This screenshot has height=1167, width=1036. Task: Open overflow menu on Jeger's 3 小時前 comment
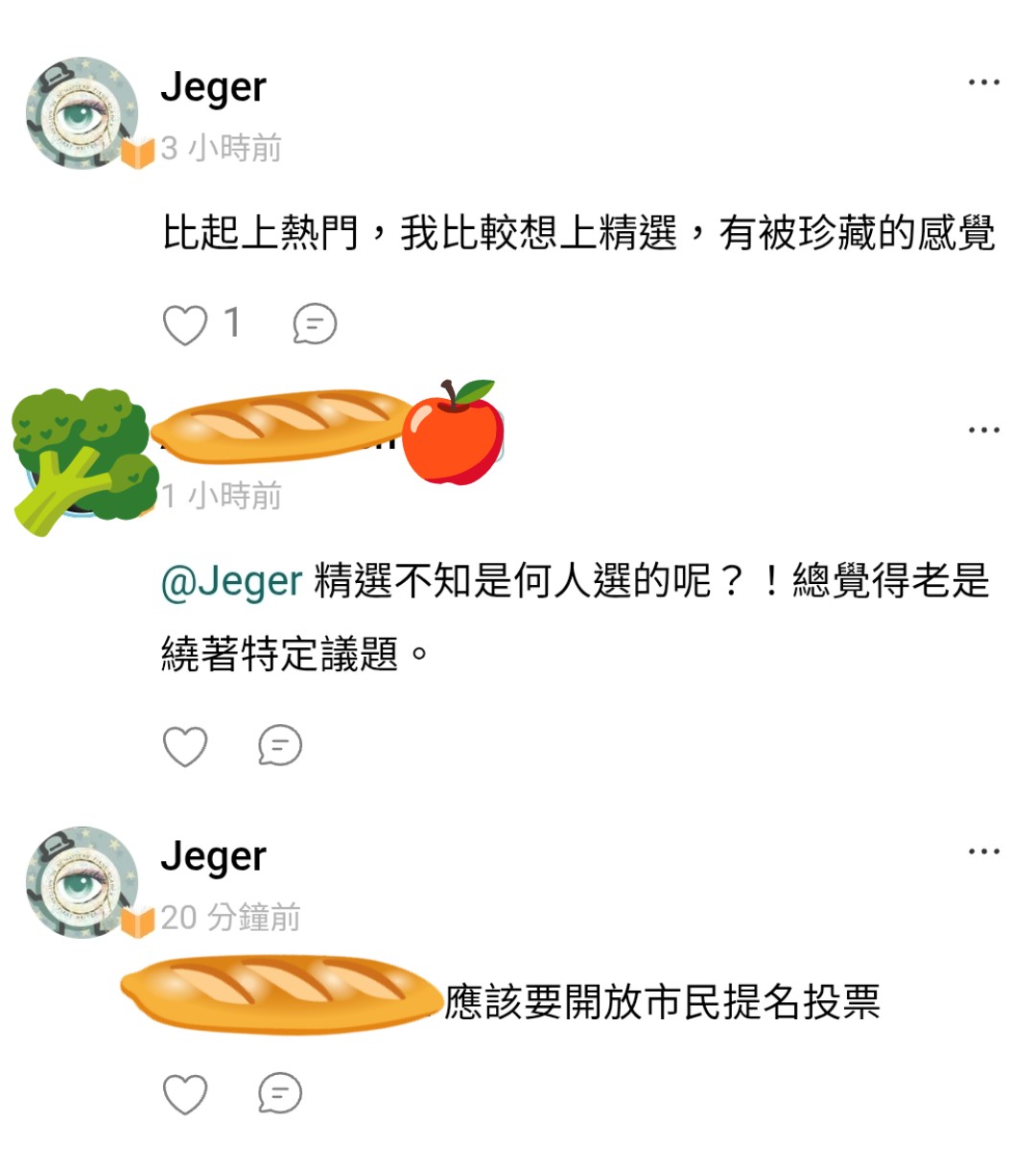[983, 82]
